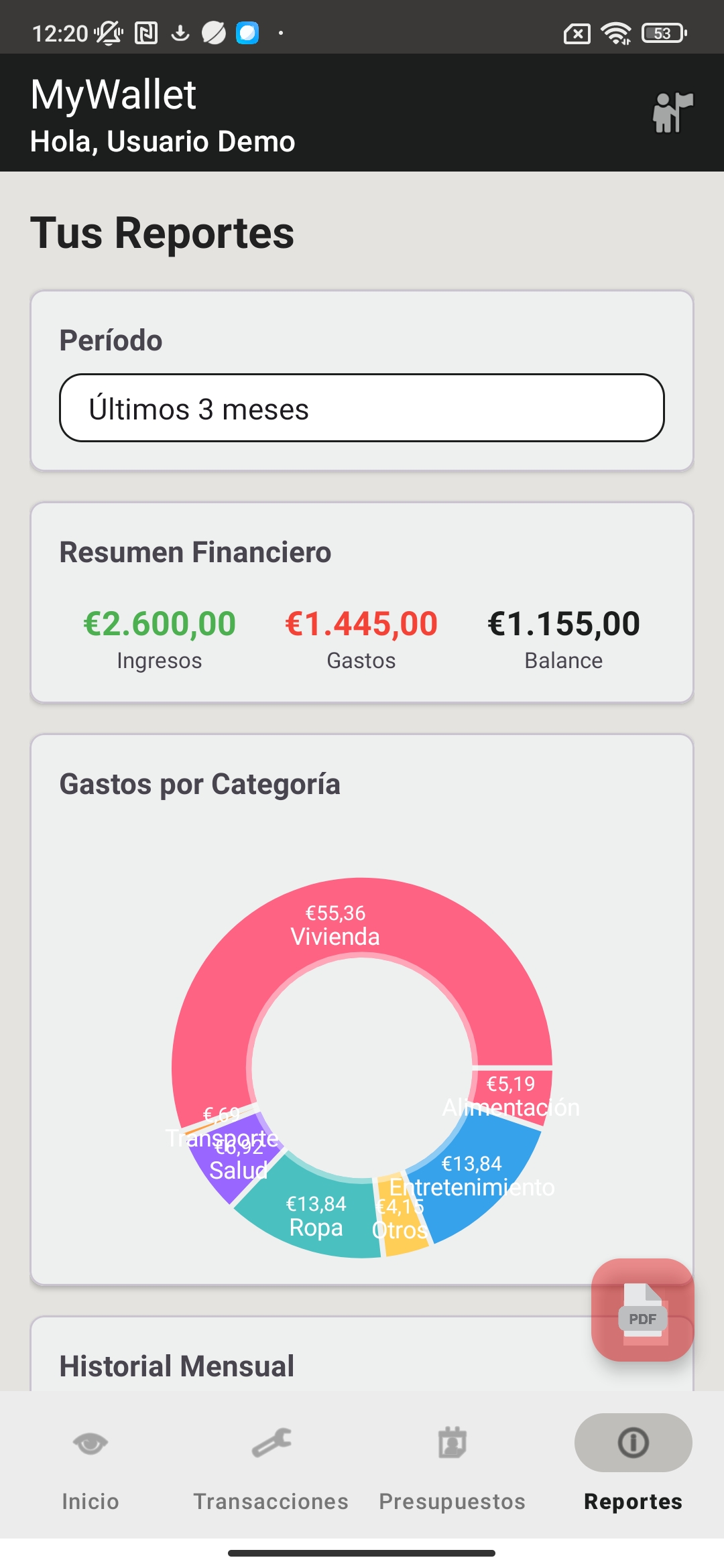This screenshot has width=724, height=1568.
Task: Tap the battery indicator showing 53
Action: [662, 31]
